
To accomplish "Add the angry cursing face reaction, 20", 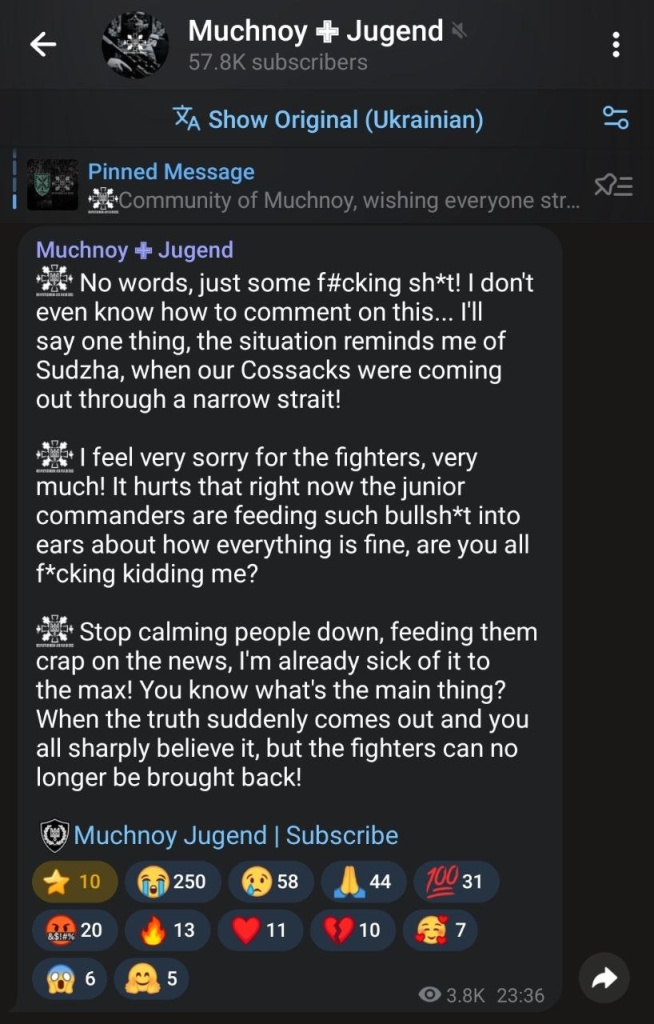I will point(74,930).
